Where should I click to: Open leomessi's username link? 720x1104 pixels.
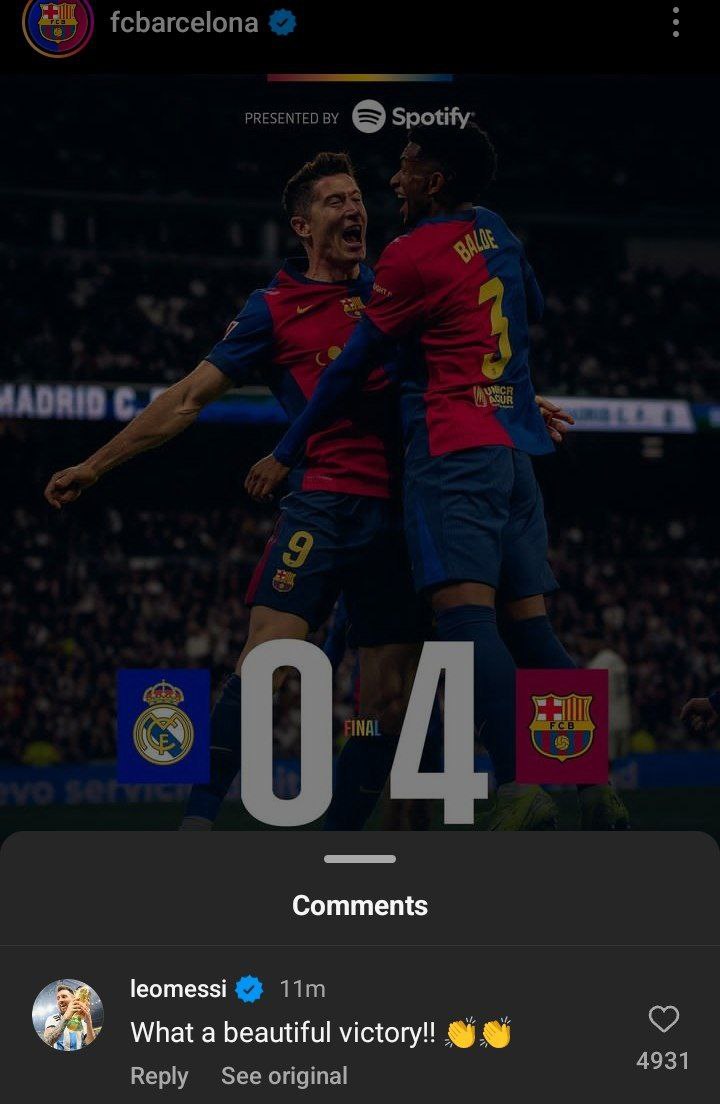178,989
